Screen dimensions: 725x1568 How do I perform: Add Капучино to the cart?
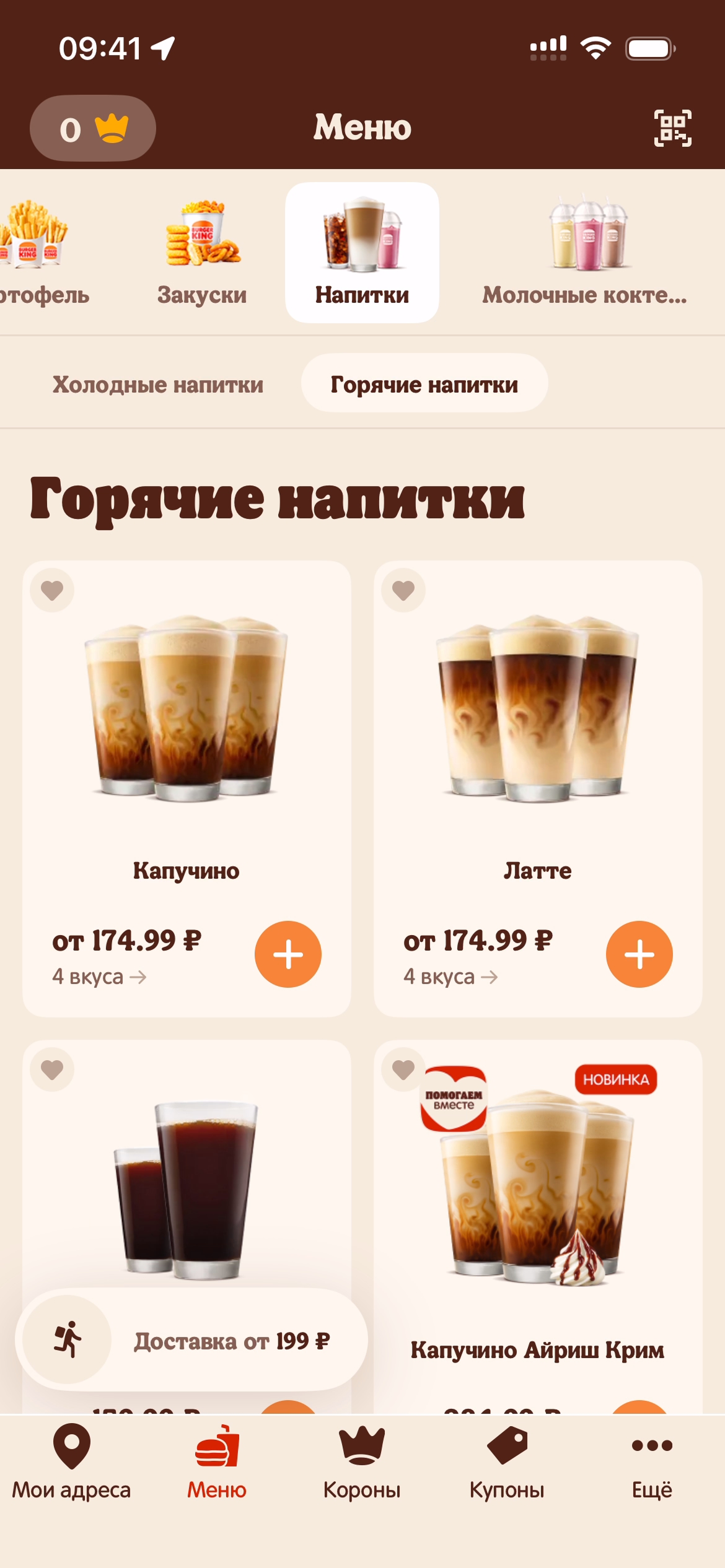click(288, 954)
